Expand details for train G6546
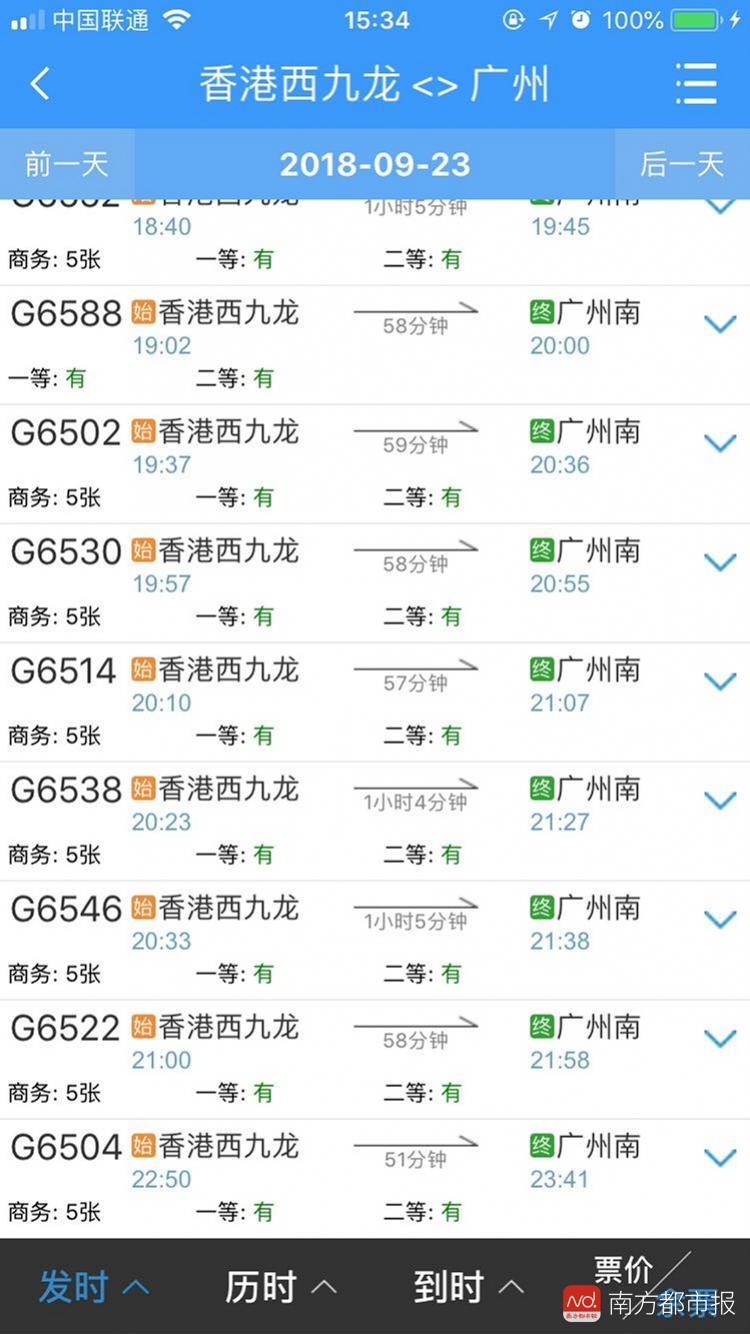The image size is (750, 1334). pos(720,920)
